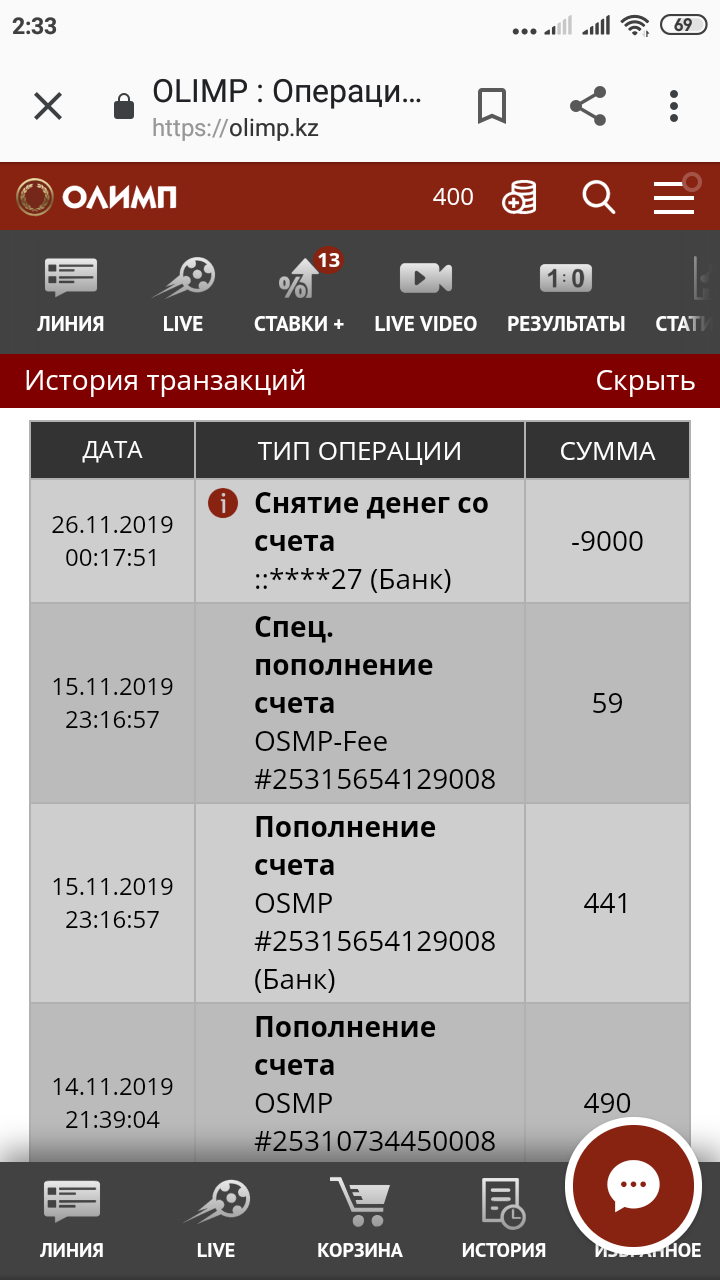Show info for the withdrawal transaction
The image size is (720, 1280).
pyautogui.click(x=222, y=503)
